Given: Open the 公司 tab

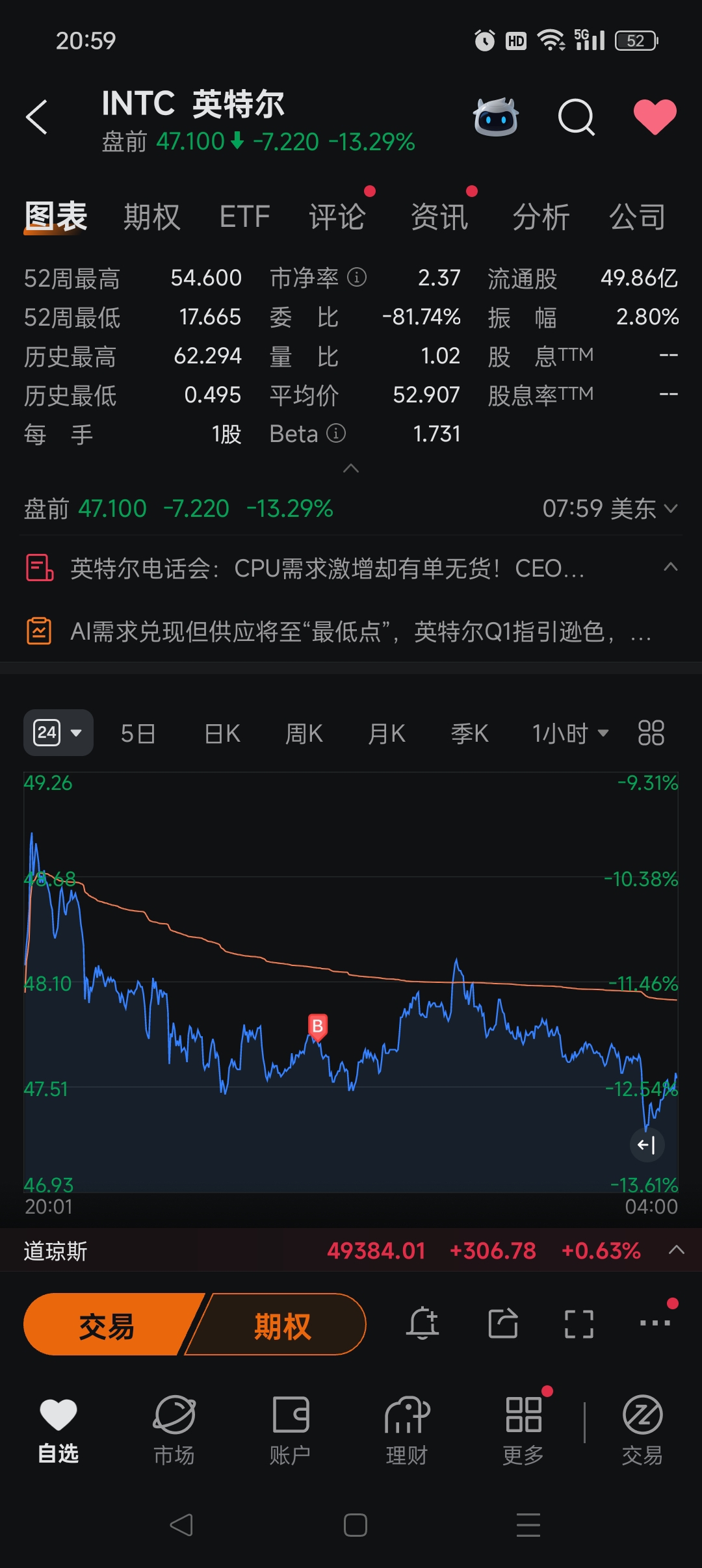Looking at the screenshot, I should tap(637, 217).
